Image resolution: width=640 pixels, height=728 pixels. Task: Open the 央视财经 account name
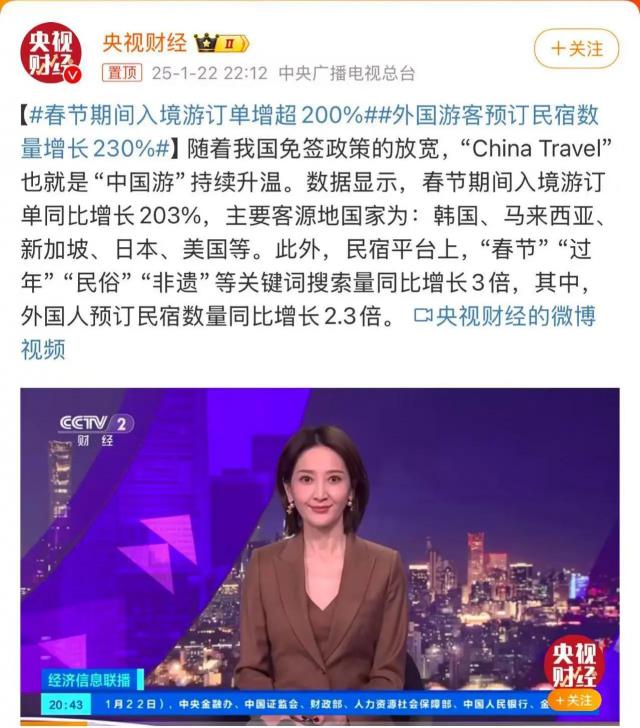tap(144, 43)
